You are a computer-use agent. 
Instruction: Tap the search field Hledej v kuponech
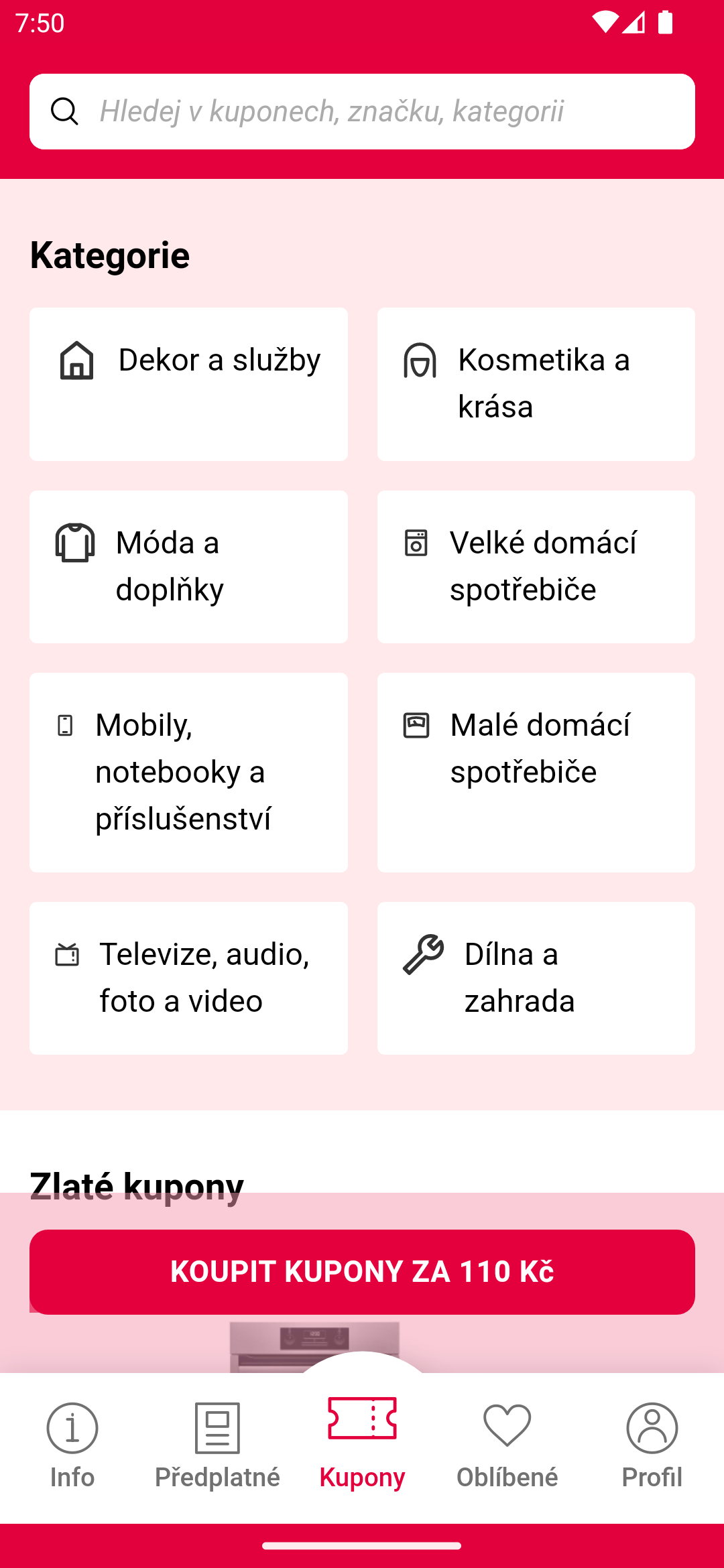click(362, 111)
